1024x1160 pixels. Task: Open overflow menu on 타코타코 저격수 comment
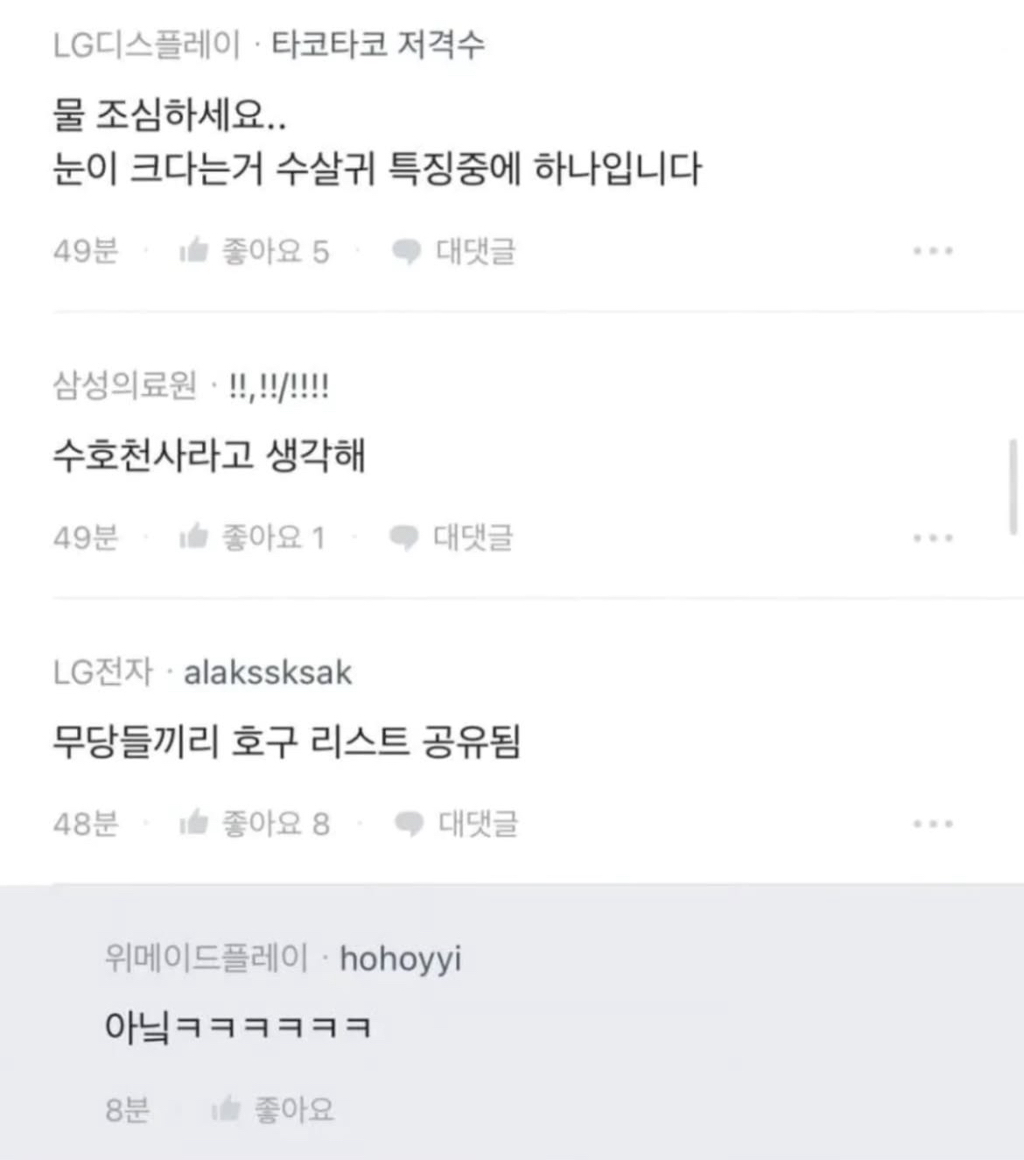coord(932,252)
